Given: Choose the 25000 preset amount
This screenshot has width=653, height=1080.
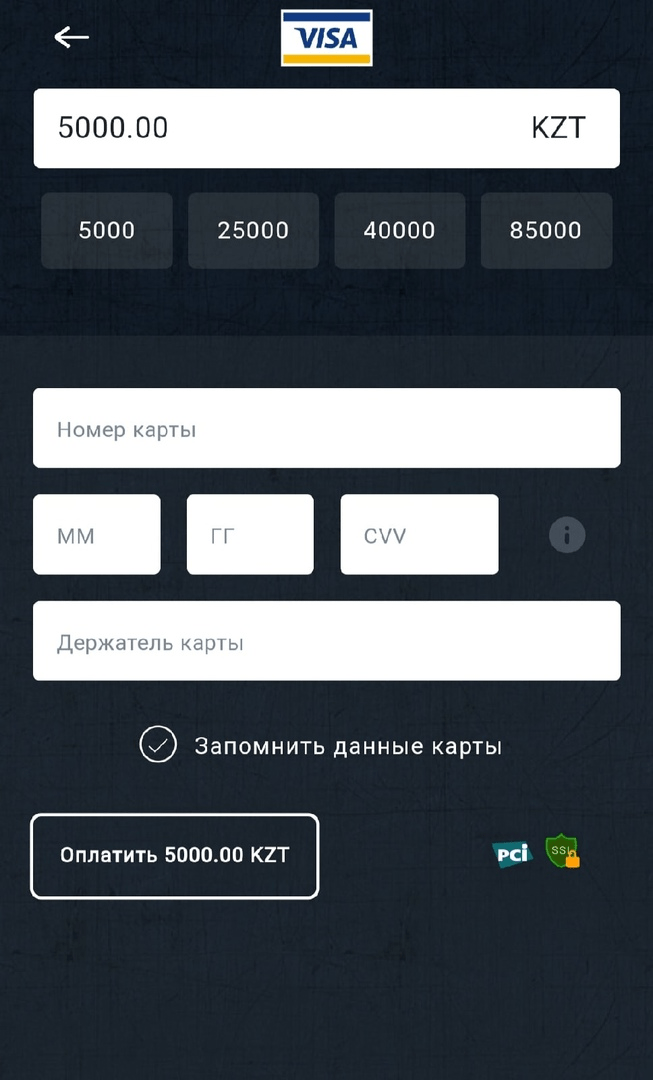Looking at the screenshot, I should (x=253, y=230).
